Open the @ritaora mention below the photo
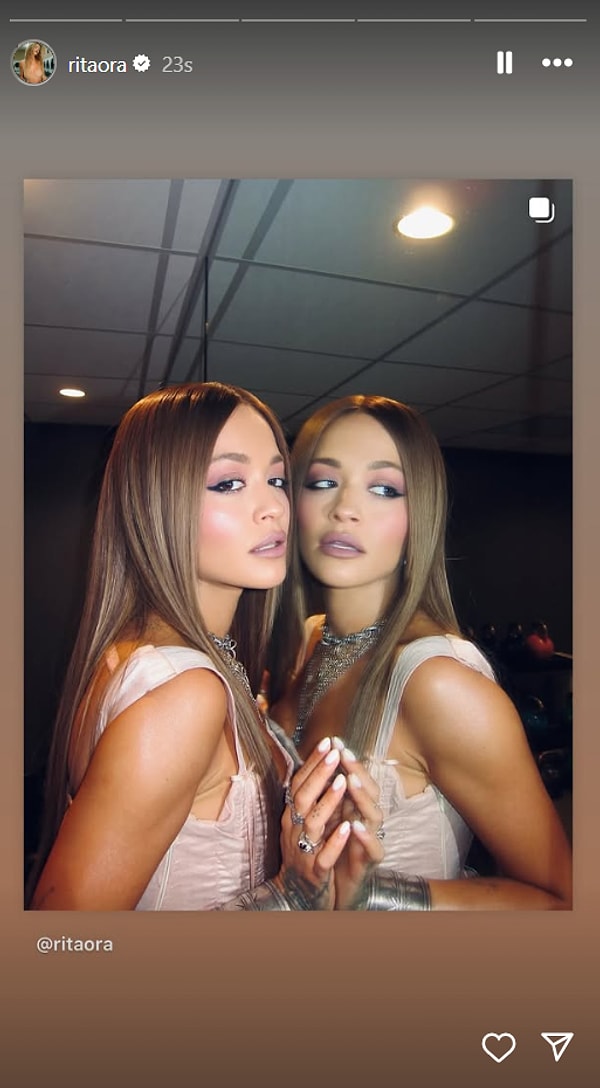Screen dimensions: 600x1088 [75, 944]
